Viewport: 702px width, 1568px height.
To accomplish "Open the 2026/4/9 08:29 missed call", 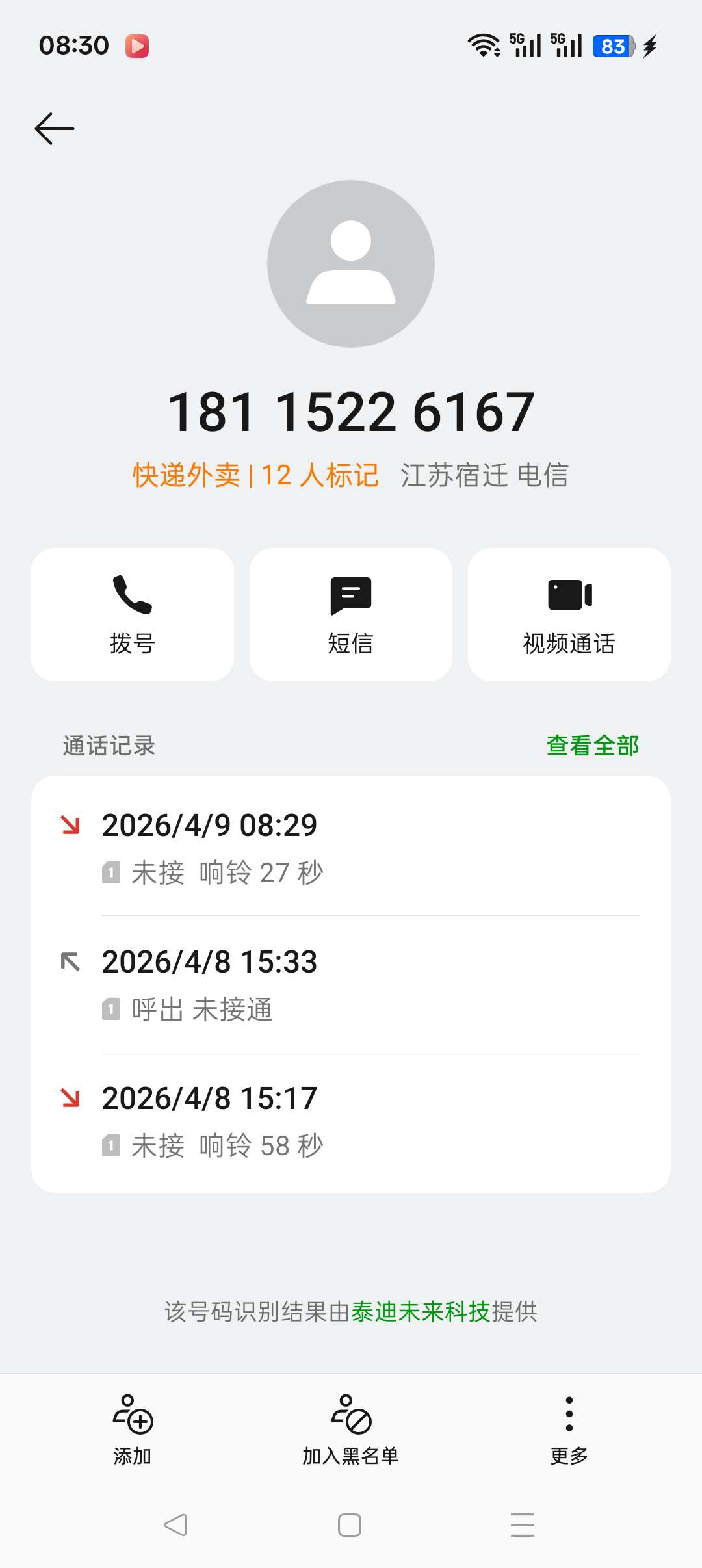I will point(351,847).
